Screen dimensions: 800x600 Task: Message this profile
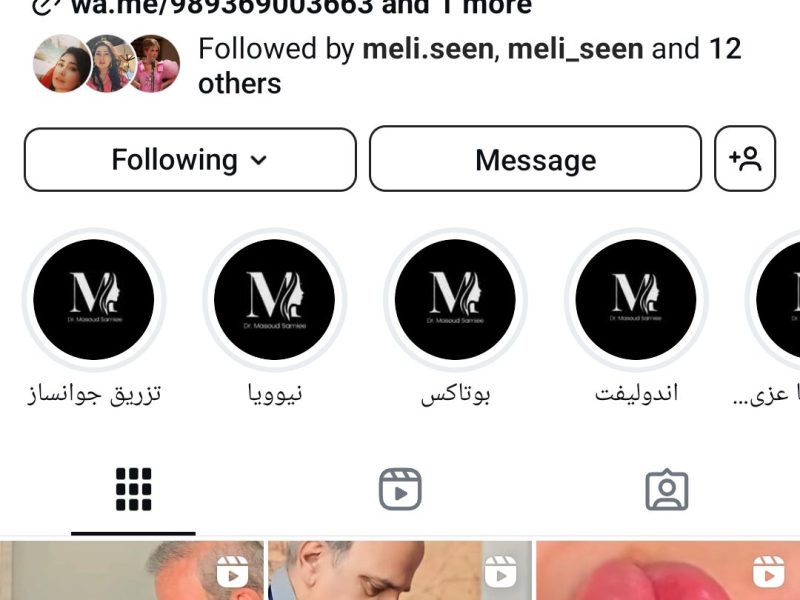535,160
